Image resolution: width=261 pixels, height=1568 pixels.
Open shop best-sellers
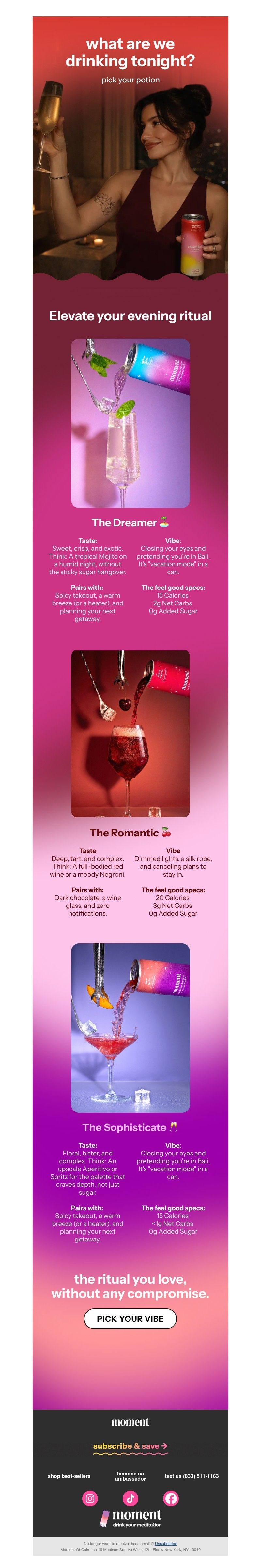point(69,1475)
